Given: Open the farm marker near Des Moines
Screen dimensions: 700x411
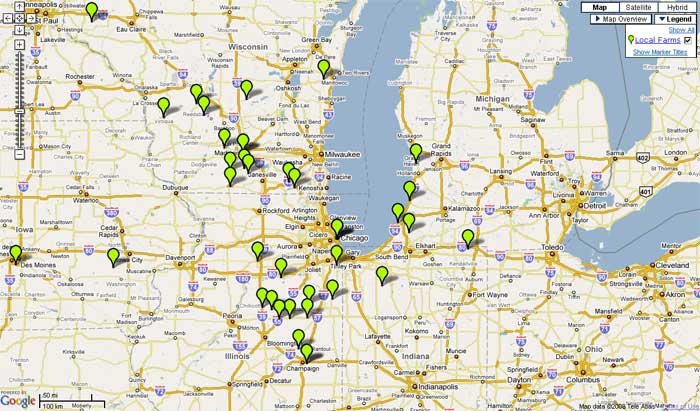Looking at the screenshot, I should pyautogui.click(x=15, y=252).
